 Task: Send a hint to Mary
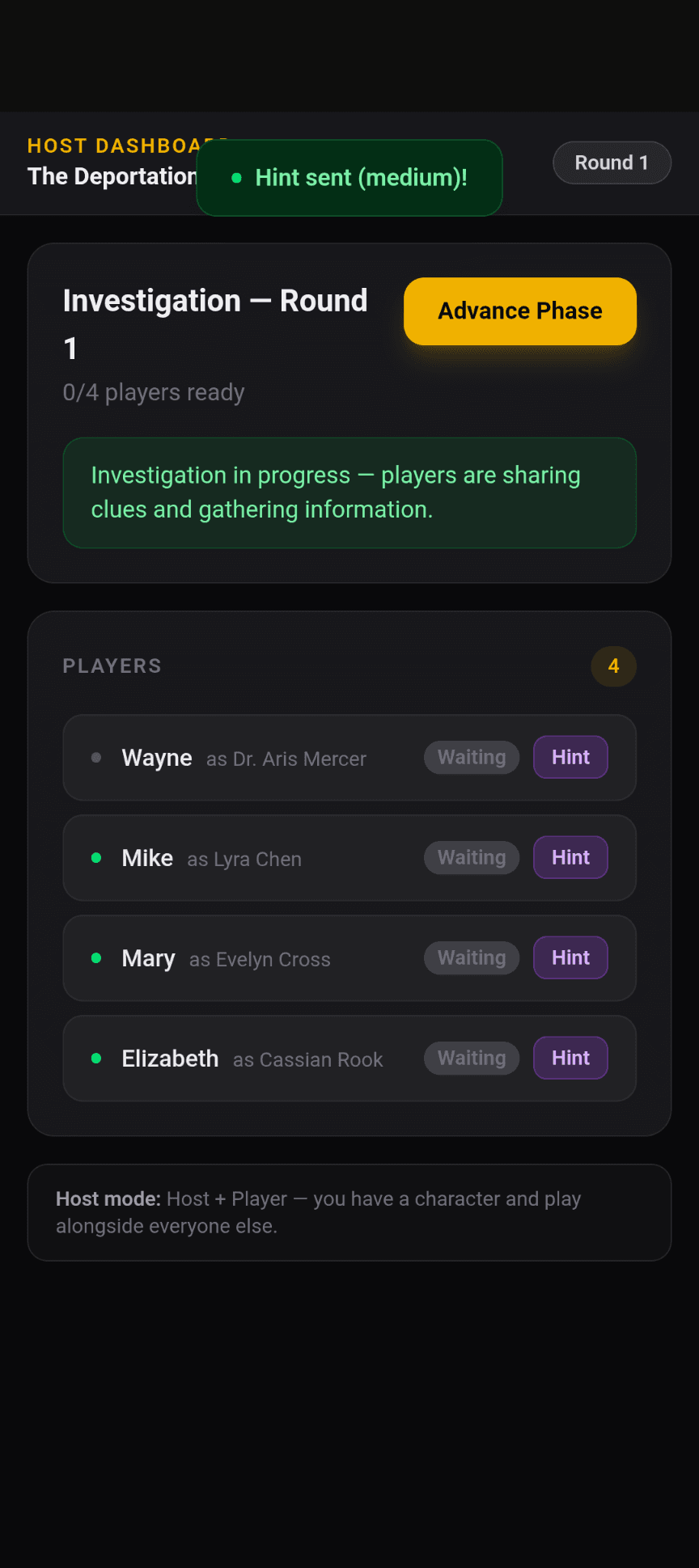coord(570,957)
